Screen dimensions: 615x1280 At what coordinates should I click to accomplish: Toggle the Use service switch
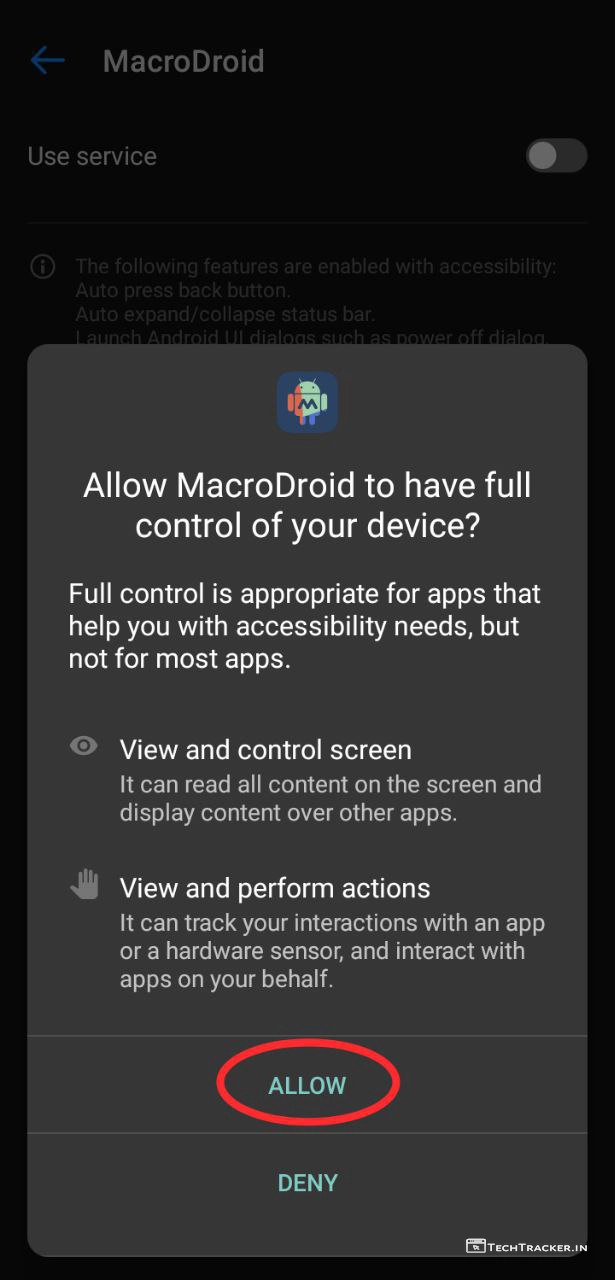[555, 156]
